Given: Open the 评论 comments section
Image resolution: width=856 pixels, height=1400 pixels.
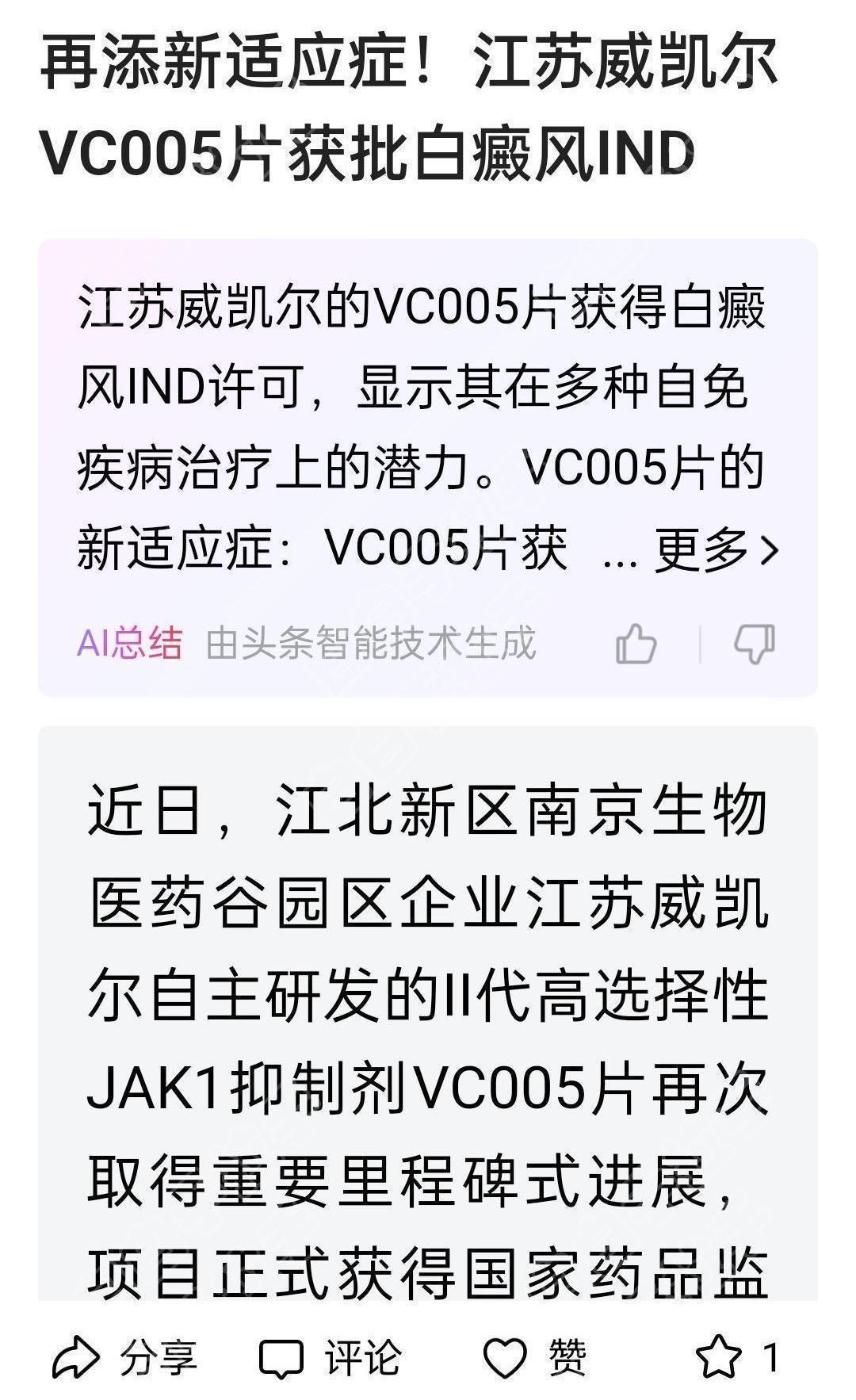Looking at the screenshot, I should tap(331, 1358).
